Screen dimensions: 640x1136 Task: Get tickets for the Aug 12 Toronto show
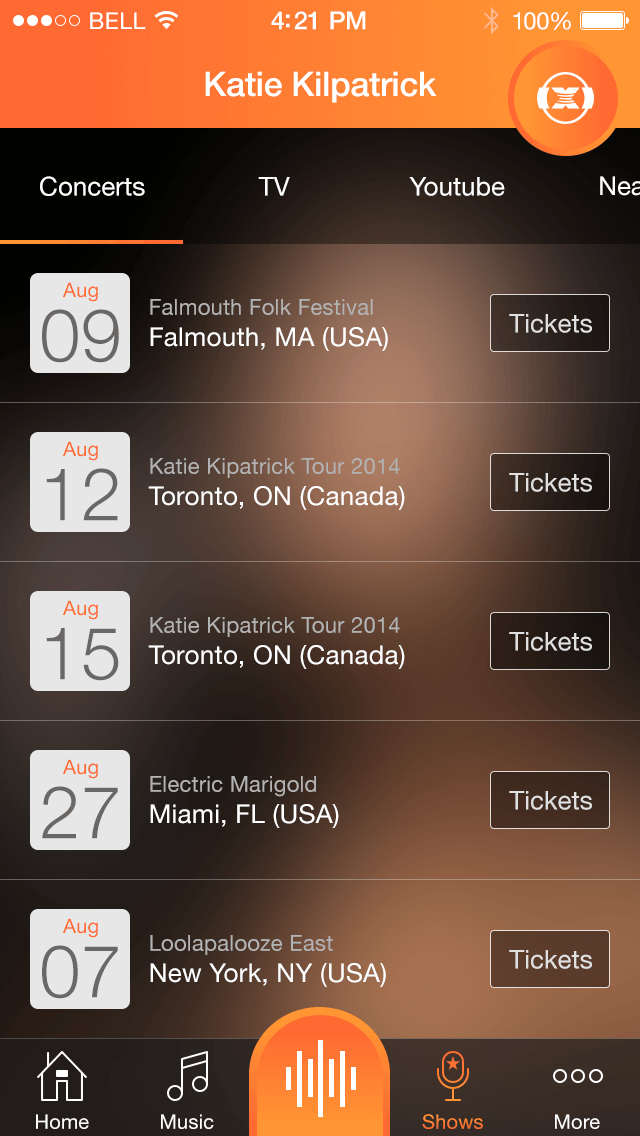coord(550,482)
